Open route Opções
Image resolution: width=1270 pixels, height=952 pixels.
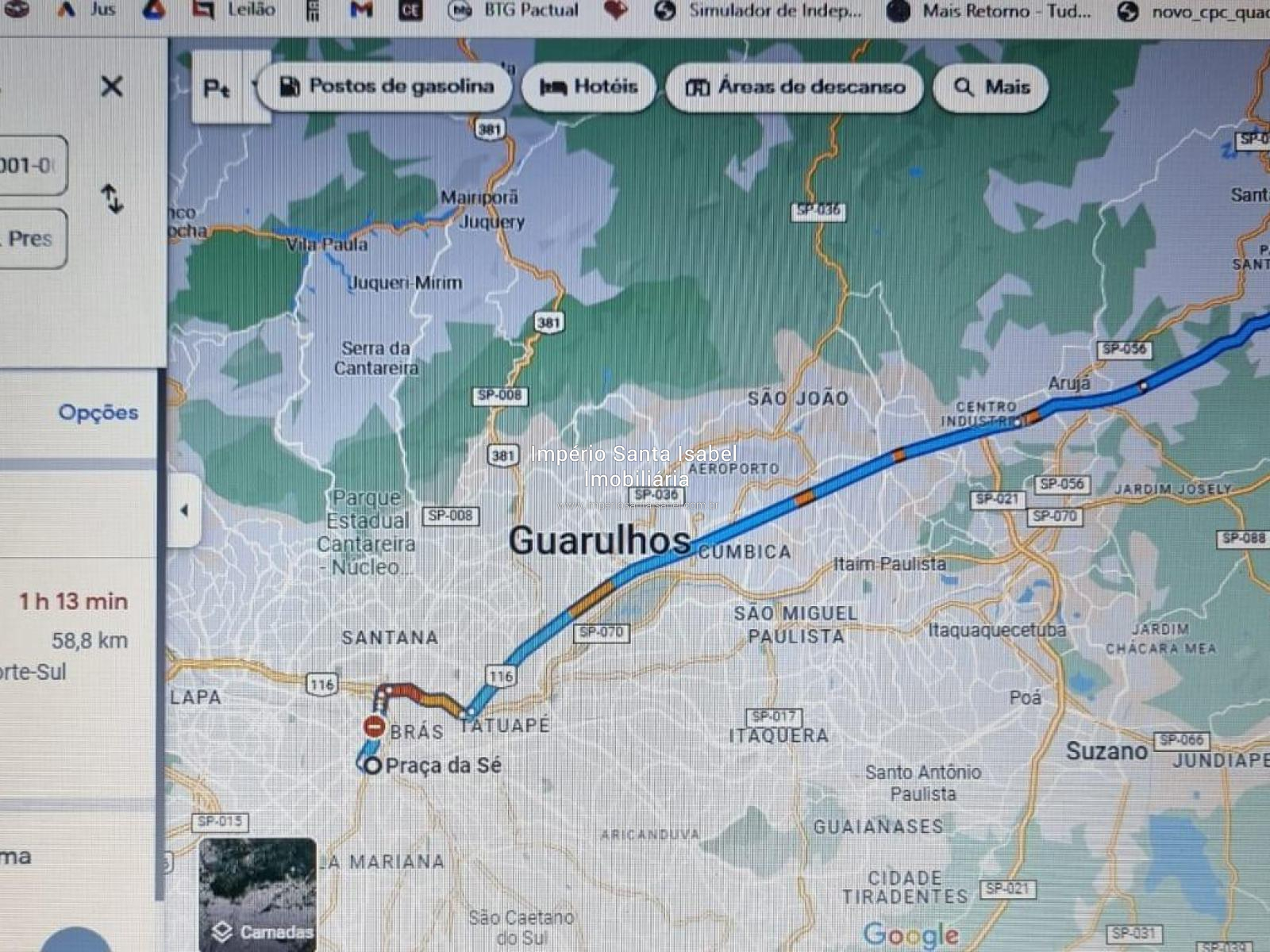click(98, 412)
